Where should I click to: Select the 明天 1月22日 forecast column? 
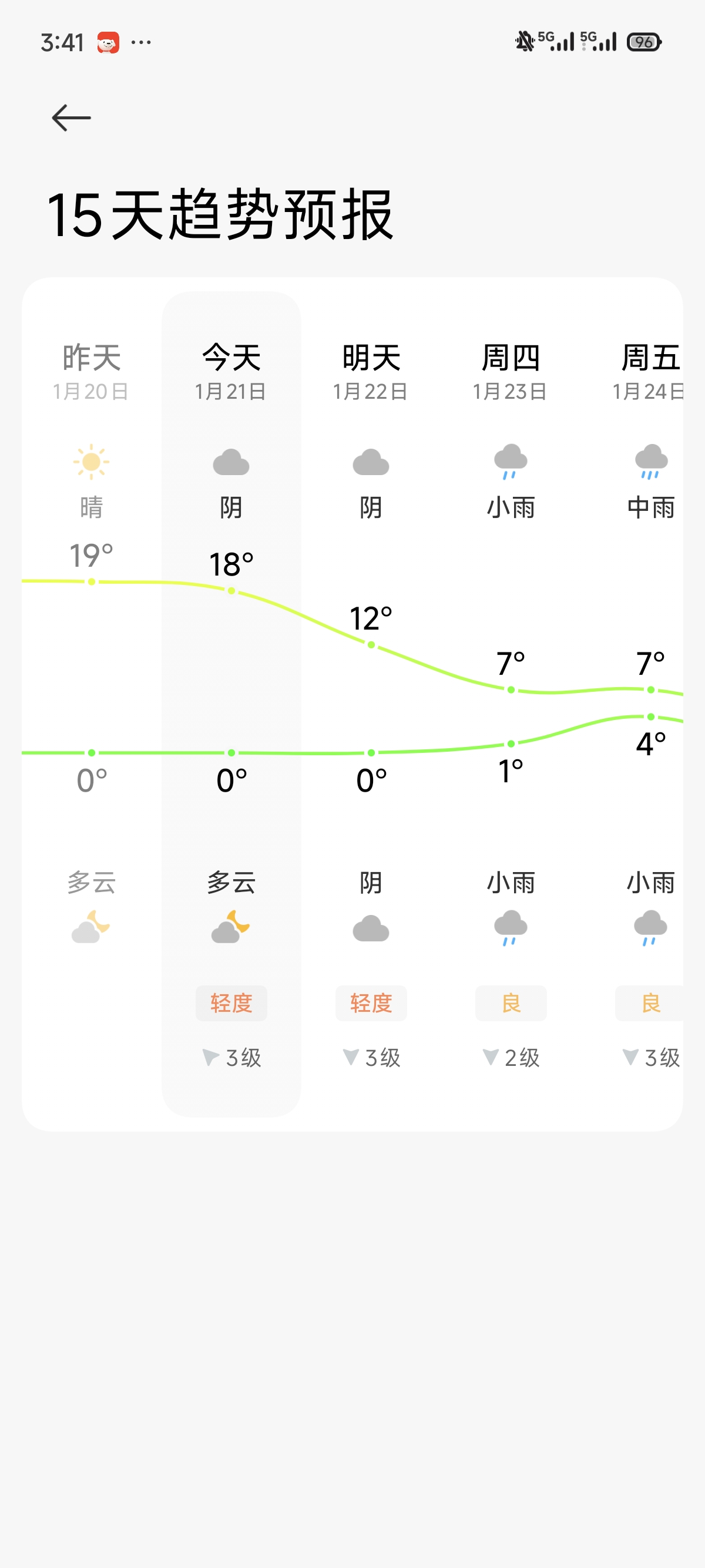[371, 704]
